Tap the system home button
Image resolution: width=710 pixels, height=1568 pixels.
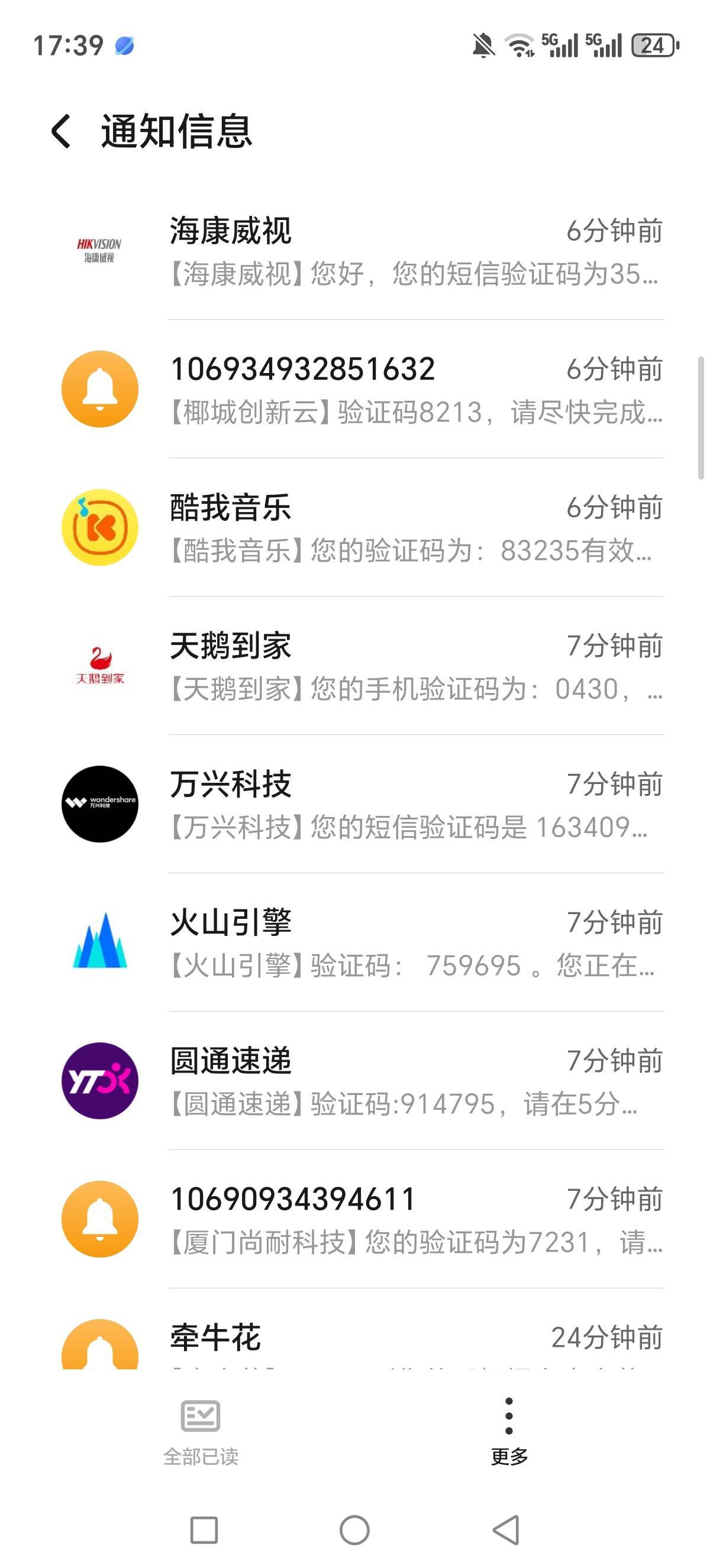coord(354,1530)
